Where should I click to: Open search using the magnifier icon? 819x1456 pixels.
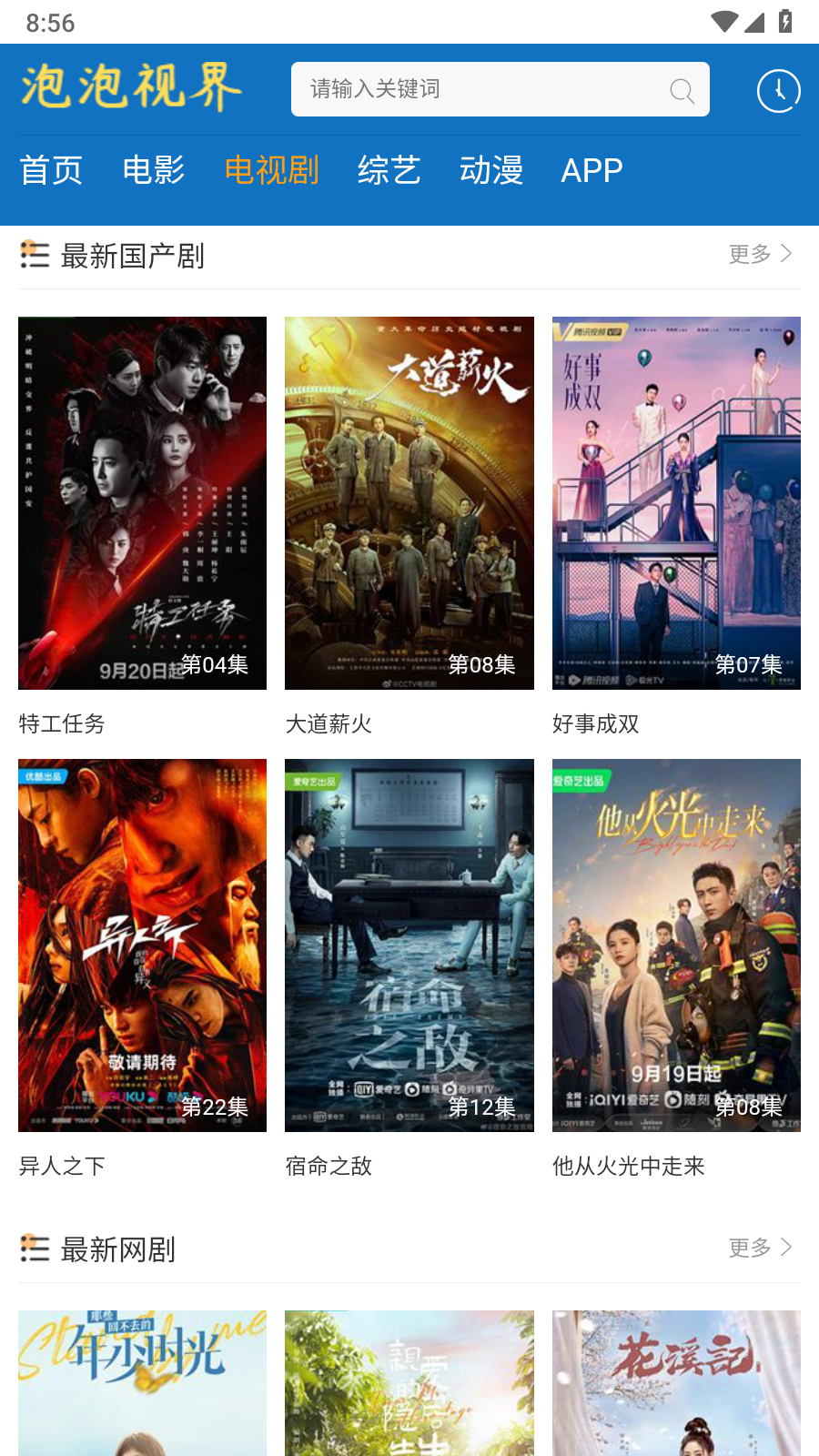tap(682, 89)
